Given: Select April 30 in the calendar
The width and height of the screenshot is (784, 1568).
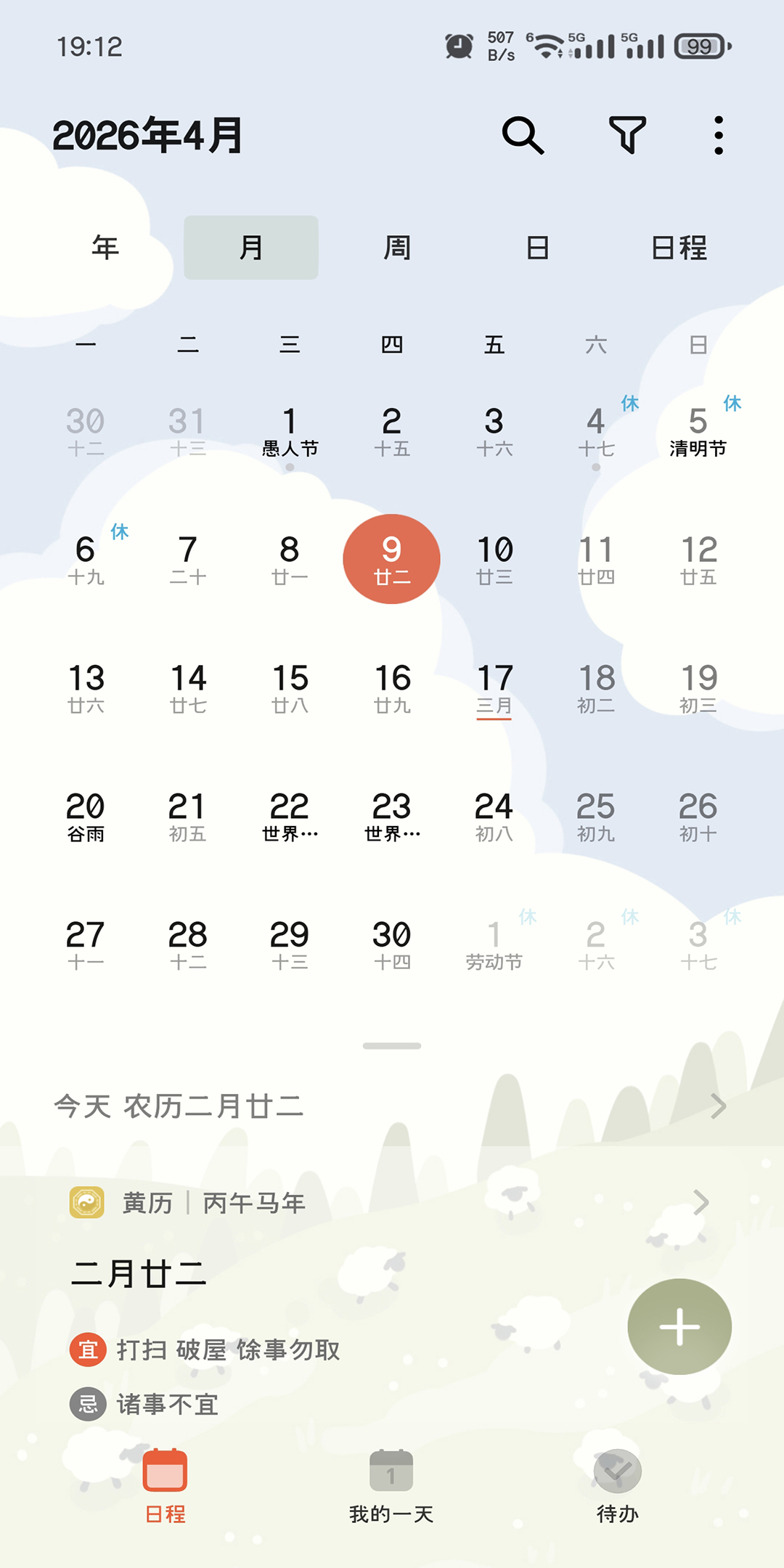Looking at the screenshot, I should tap(392, 945).
